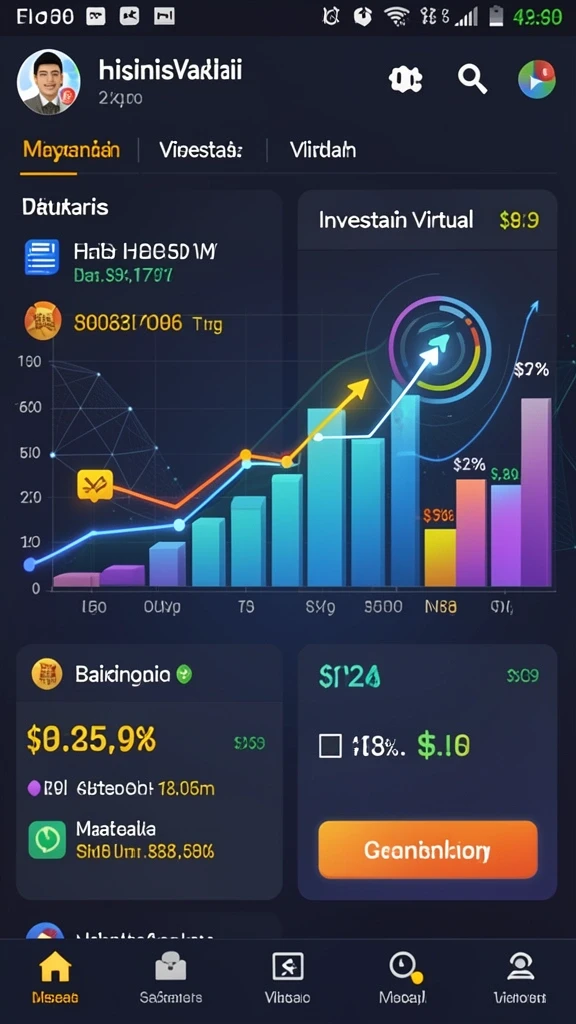Open the Investain Virtual card
Screen dimensions: 576x1024
pos(427,220)
